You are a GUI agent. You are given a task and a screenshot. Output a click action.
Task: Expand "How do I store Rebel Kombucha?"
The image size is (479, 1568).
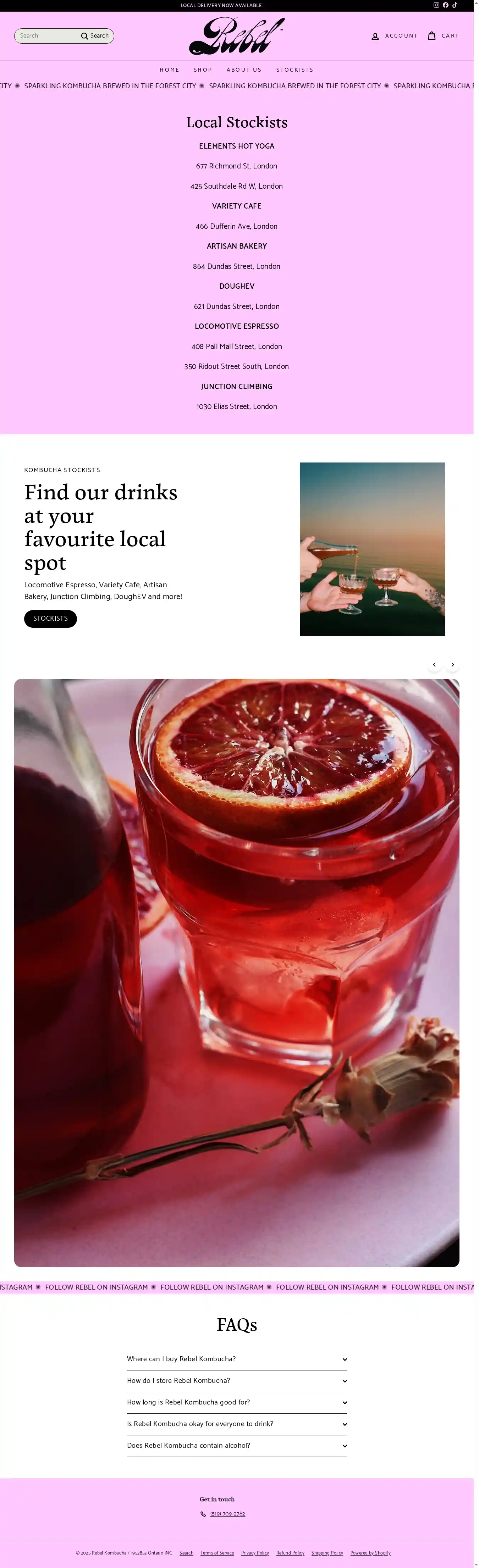point(237,1380)
